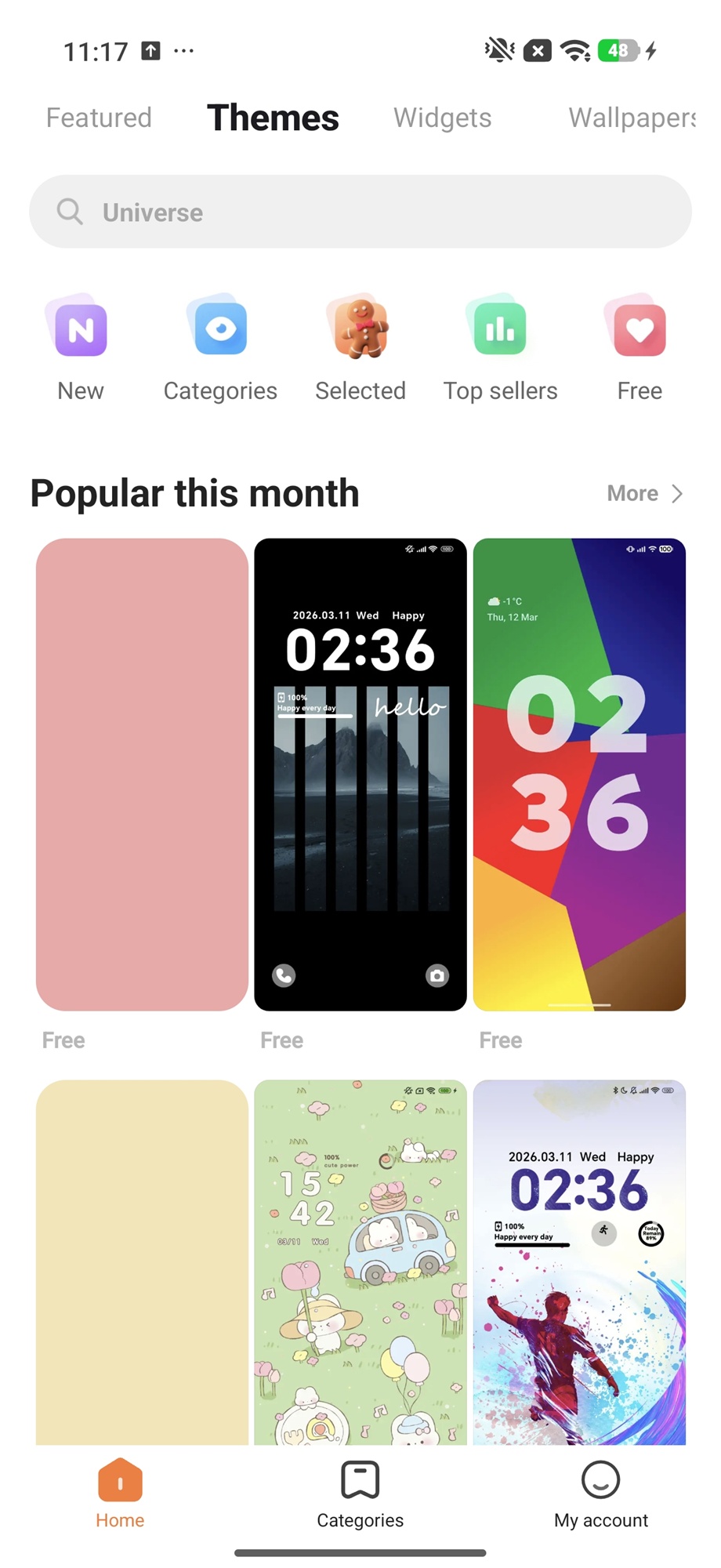This screenshot has width=721, height=1568.
Task: Open the Selected themes shortcut
Action: [360, 347]
